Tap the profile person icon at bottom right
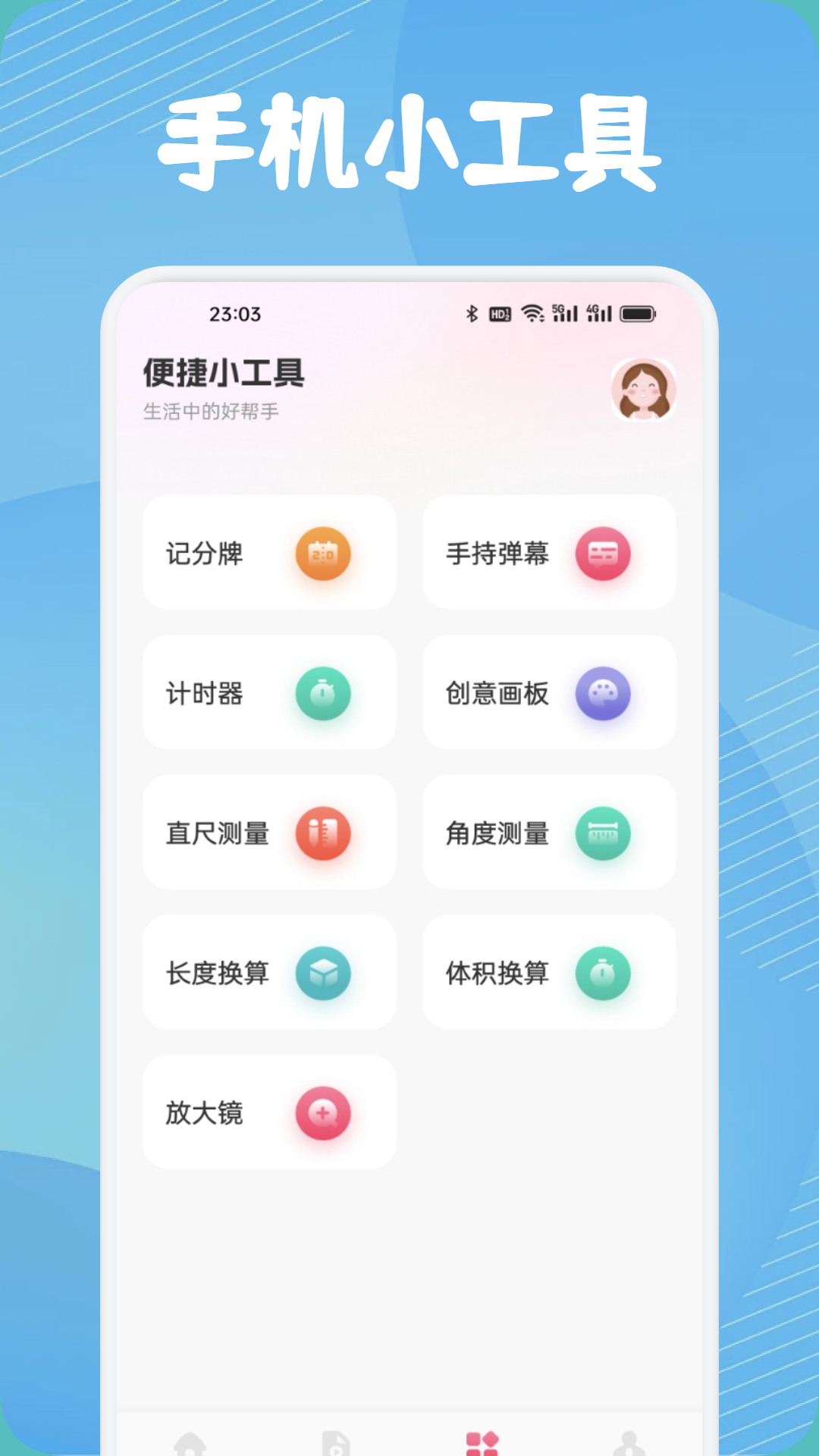 (x=629, y=1442)
